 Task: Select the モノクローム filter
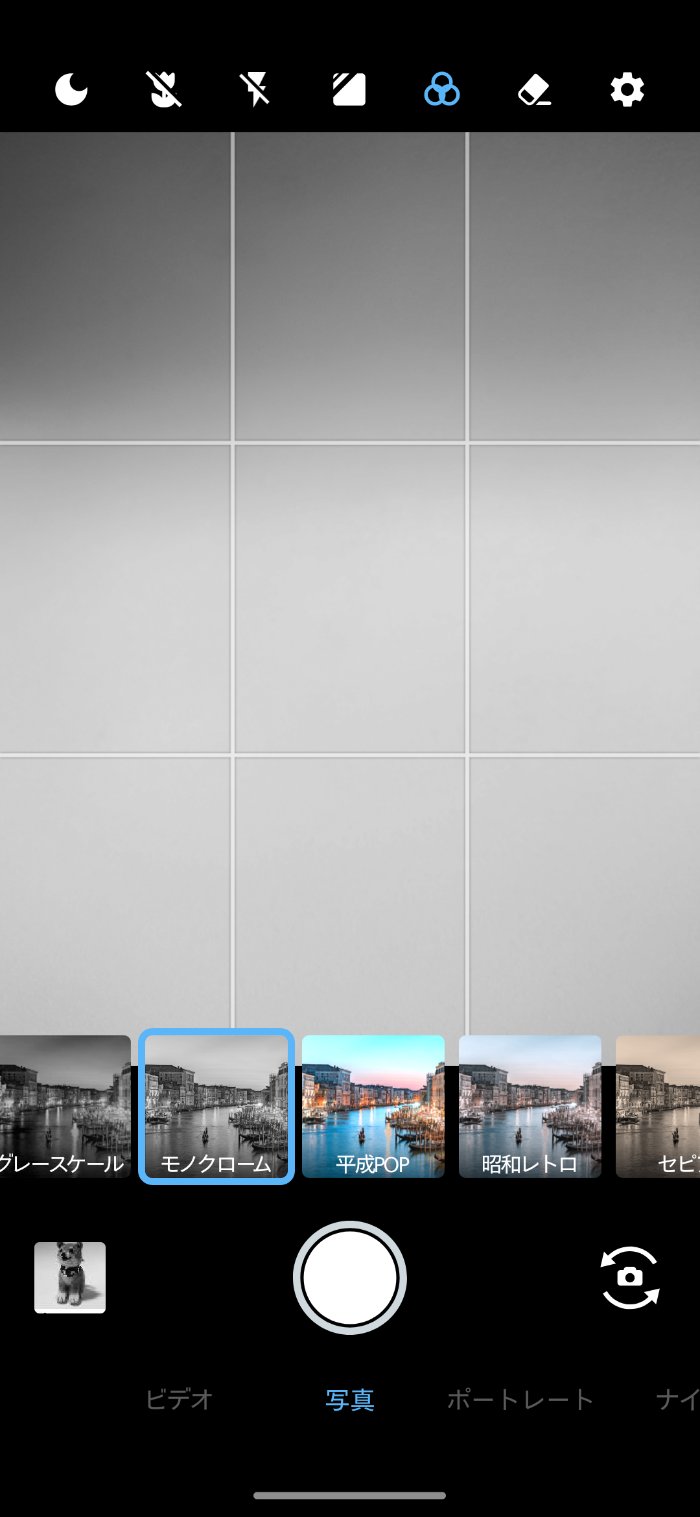[216, 1106]
